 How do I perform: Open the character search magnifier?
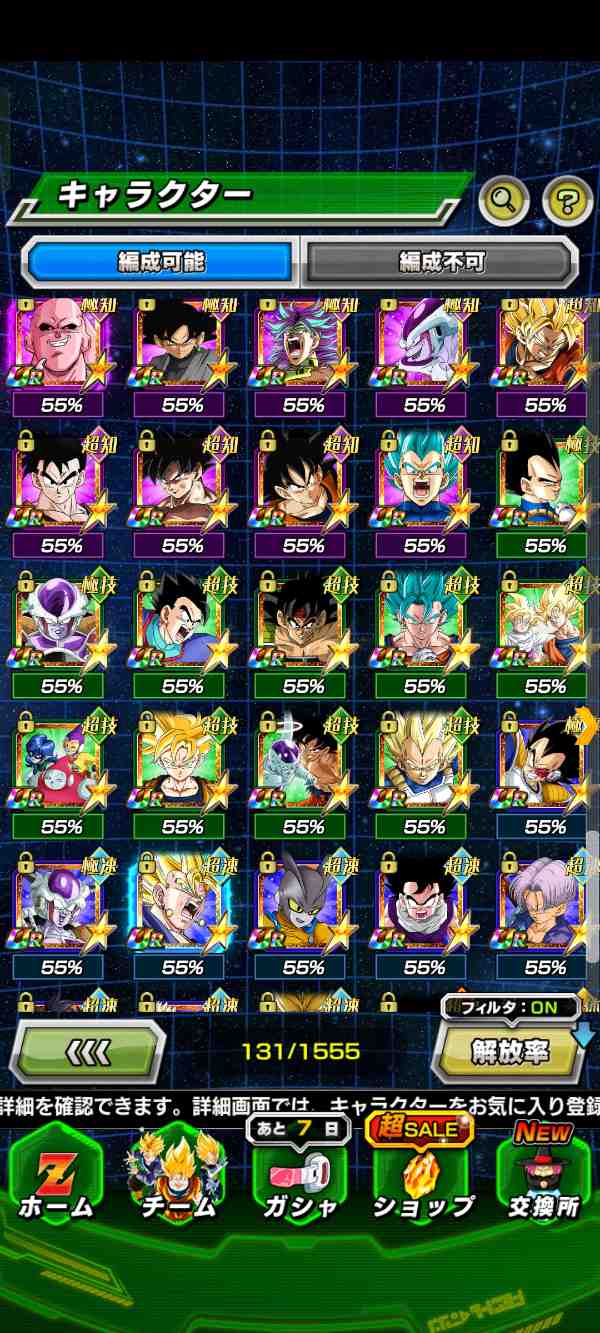(503, 202)
